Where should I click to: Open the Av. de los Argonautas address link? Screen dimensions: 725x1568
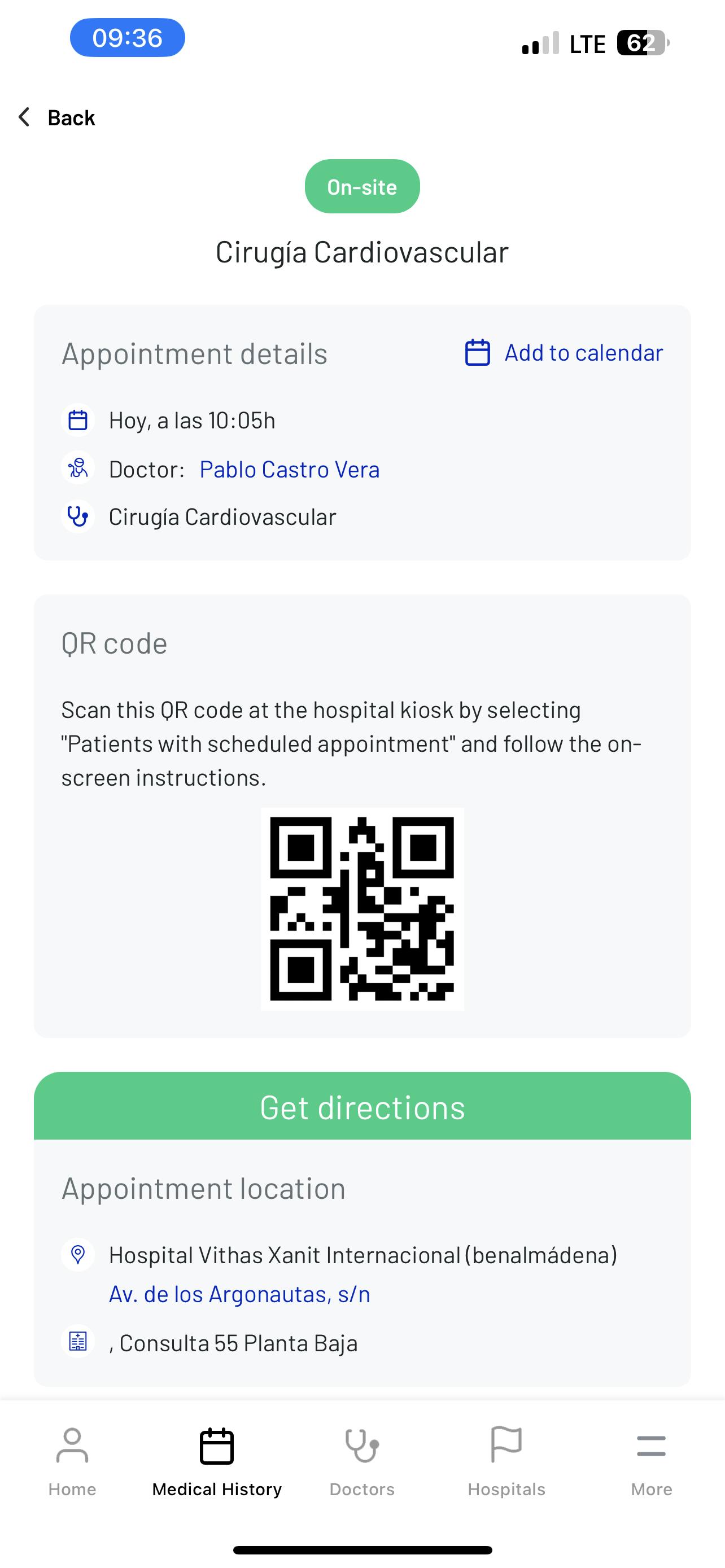click(x=239, y=1294)
